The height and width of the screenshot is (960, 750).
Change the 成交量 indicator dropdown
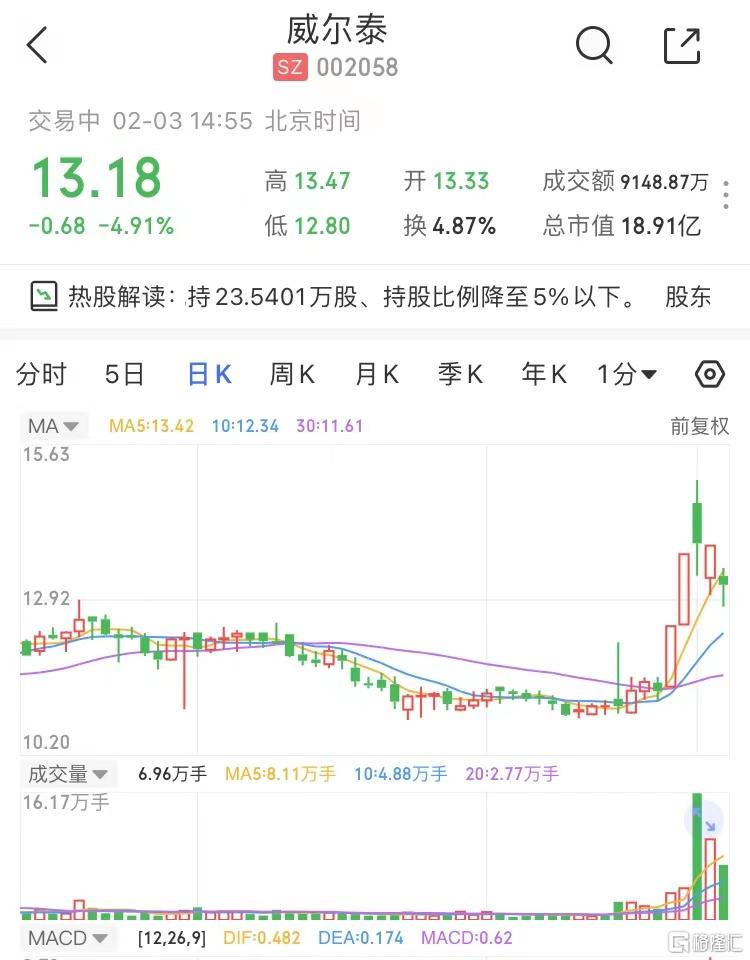(69, 773)
